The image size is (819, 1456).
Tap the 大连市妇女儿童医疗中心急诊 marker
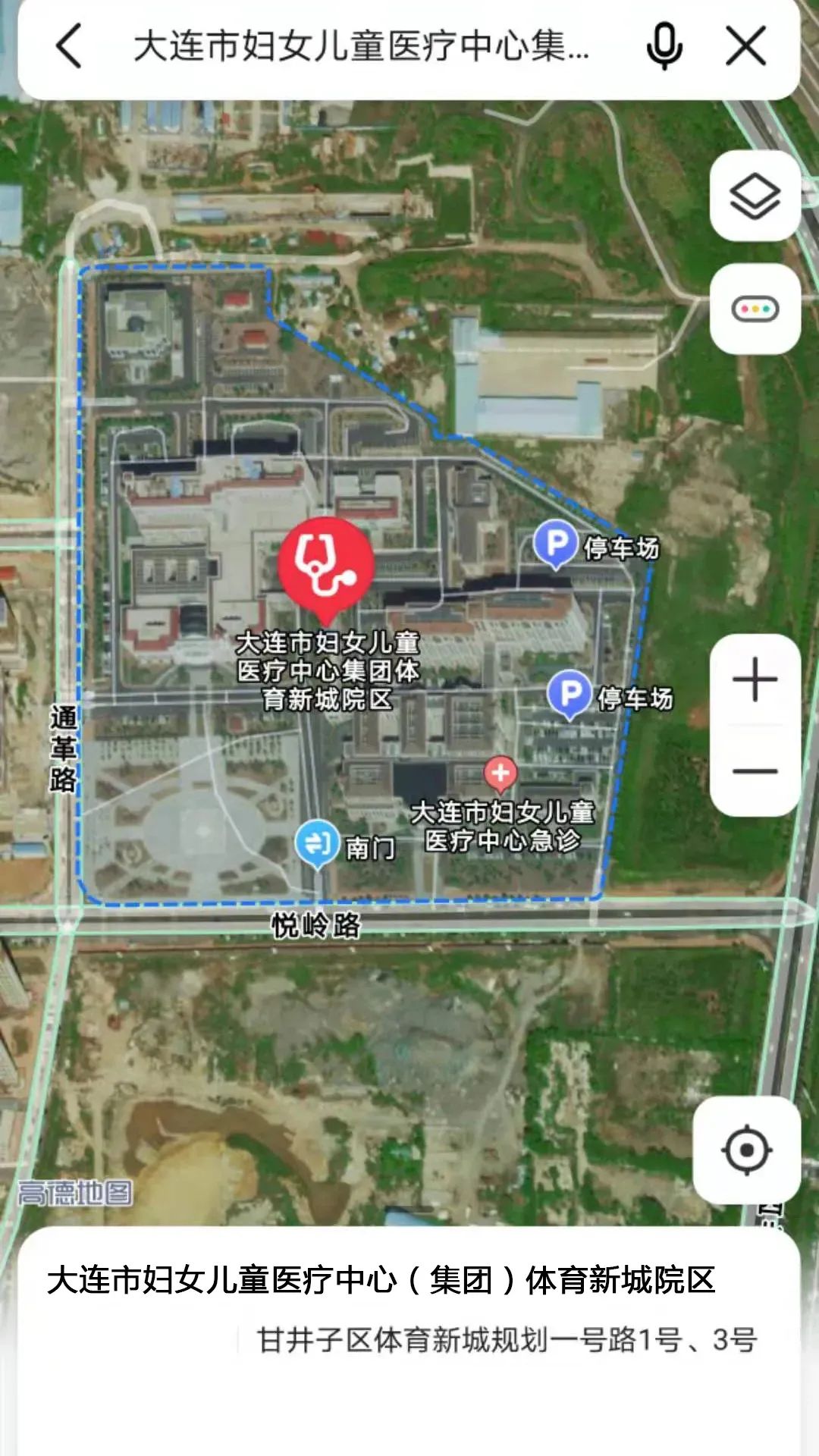tap(500, 774)
